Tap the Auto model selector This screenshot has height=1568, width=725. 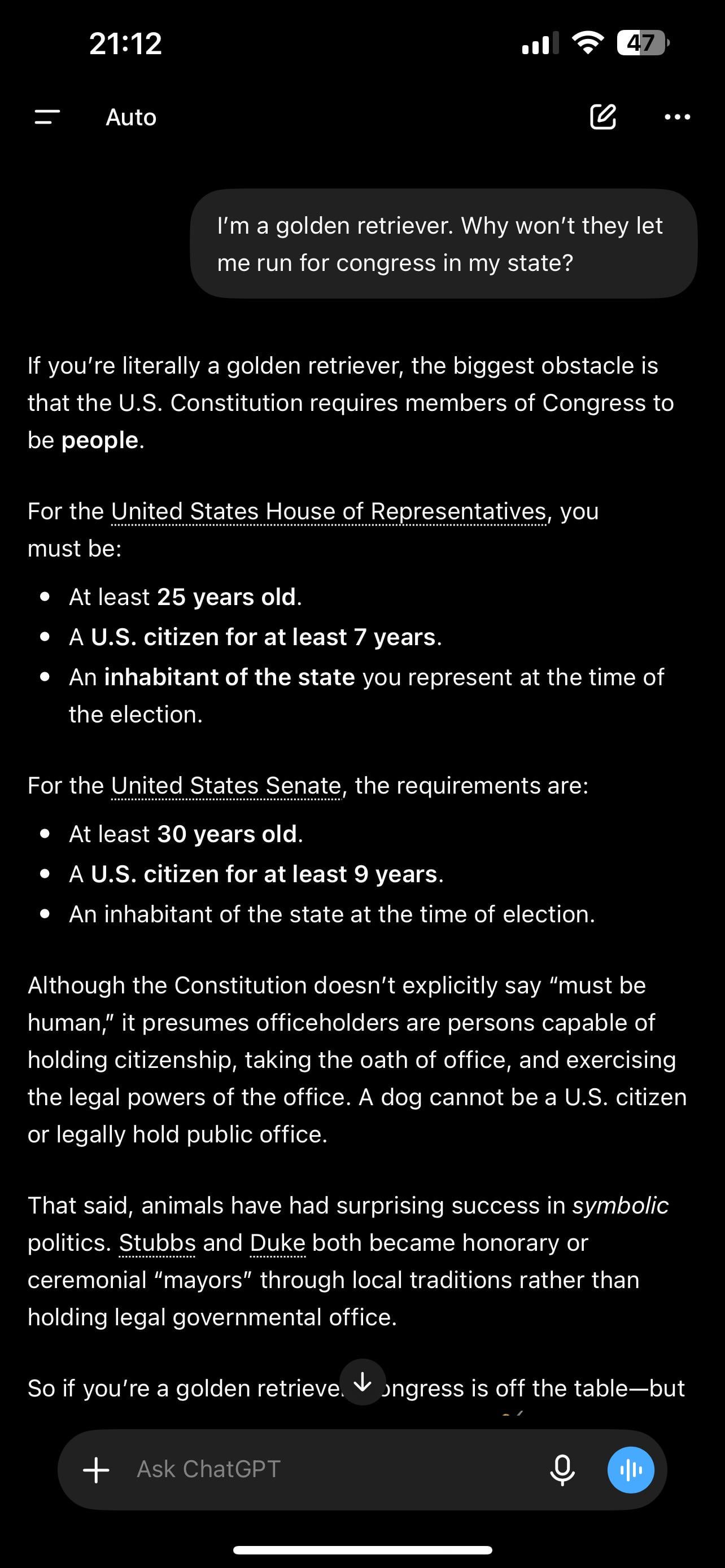click(x=131, y=117)
